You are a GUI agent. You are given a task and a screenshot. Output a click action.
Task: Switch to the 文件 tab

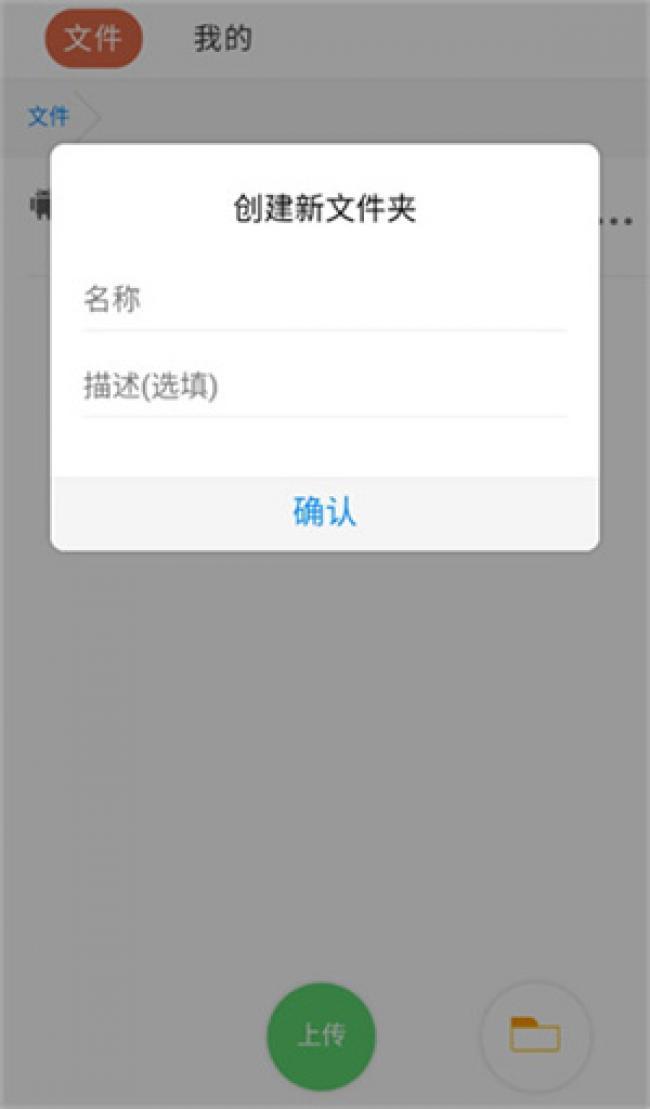[x=93, y=39]
